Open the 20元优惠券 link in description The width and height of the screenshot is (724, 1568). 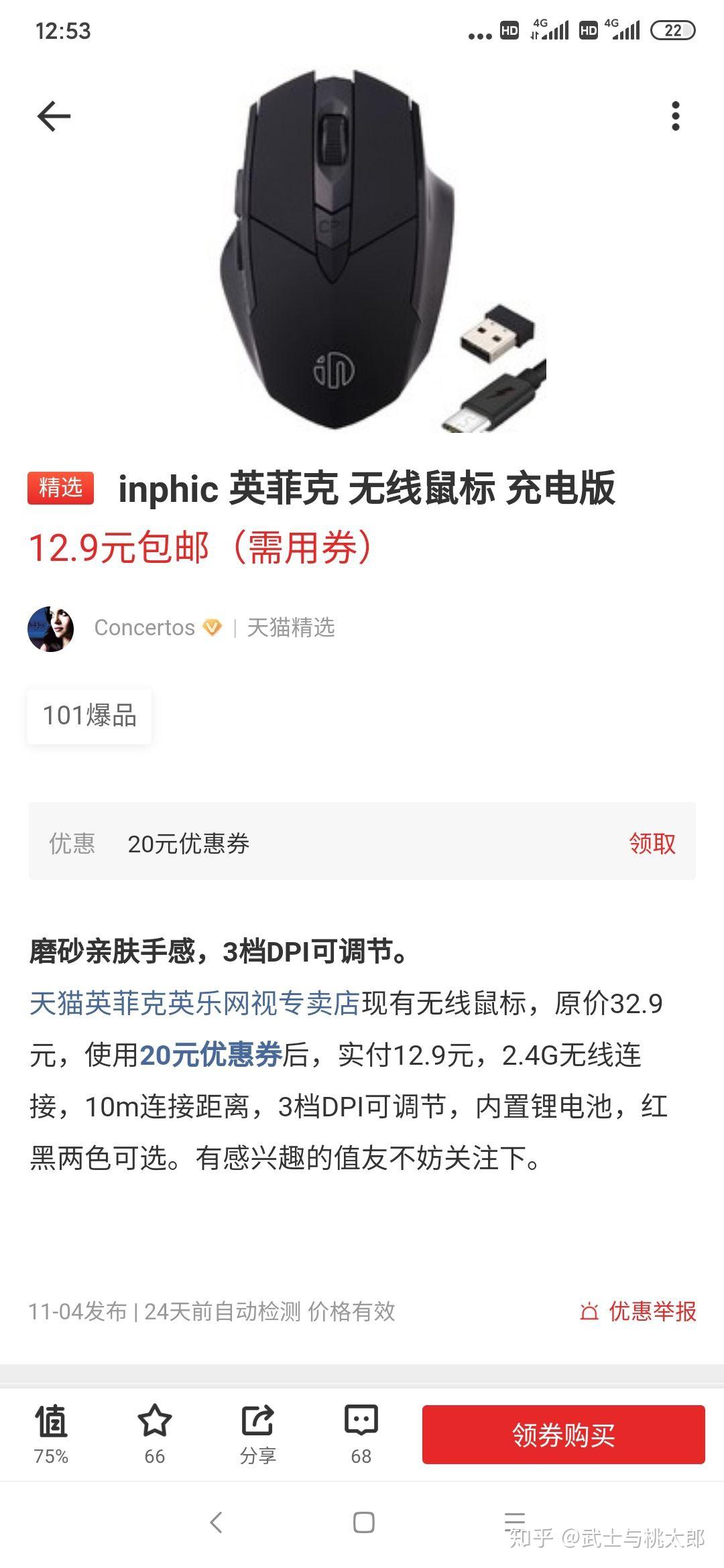tap(210, 1055)
